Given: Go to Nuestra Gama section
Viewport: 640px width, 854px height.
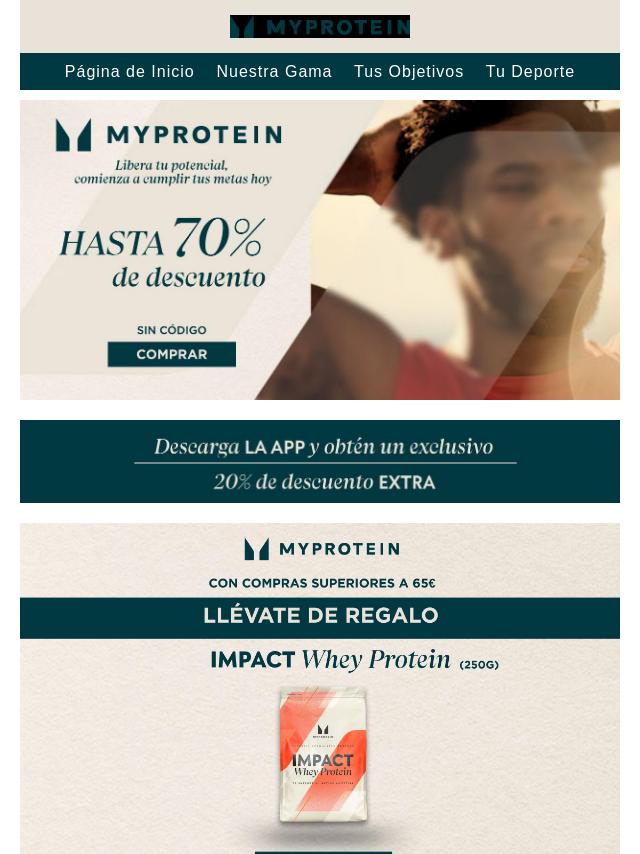Looking at the screenshot, I should pyautogui.click(x=274, y=72).
